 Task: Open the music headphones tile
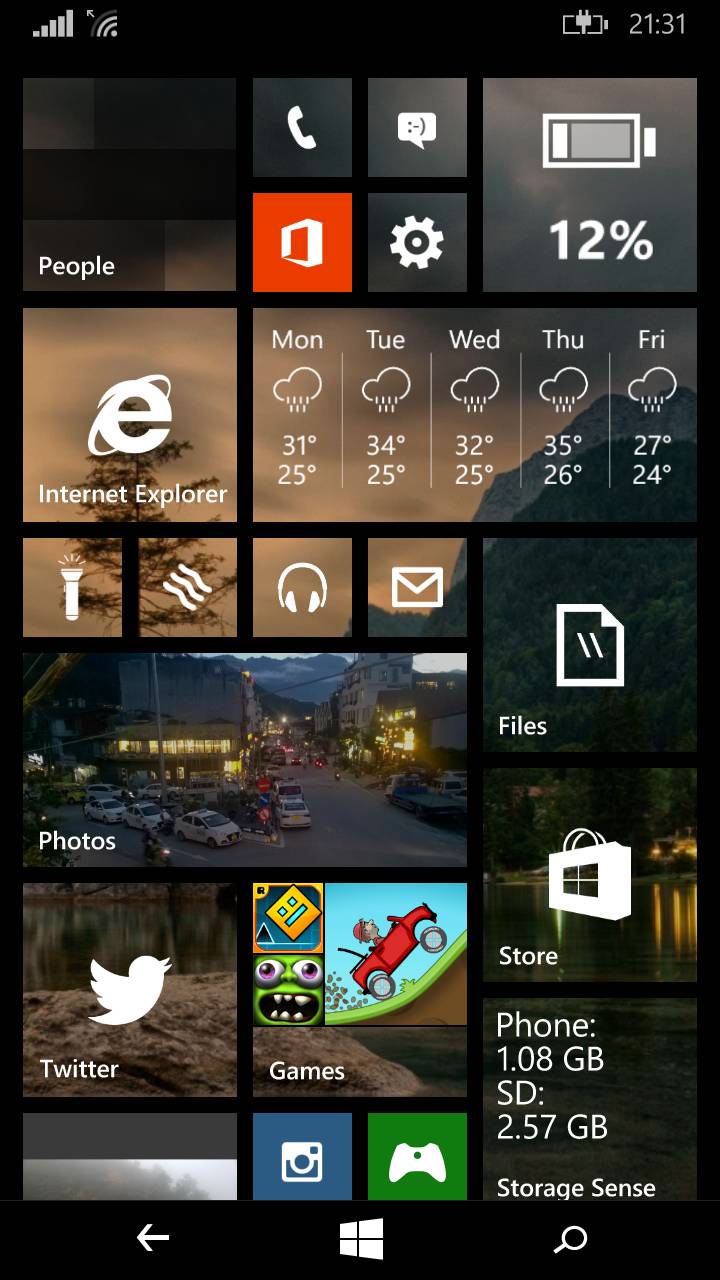(x=302, y=587)
